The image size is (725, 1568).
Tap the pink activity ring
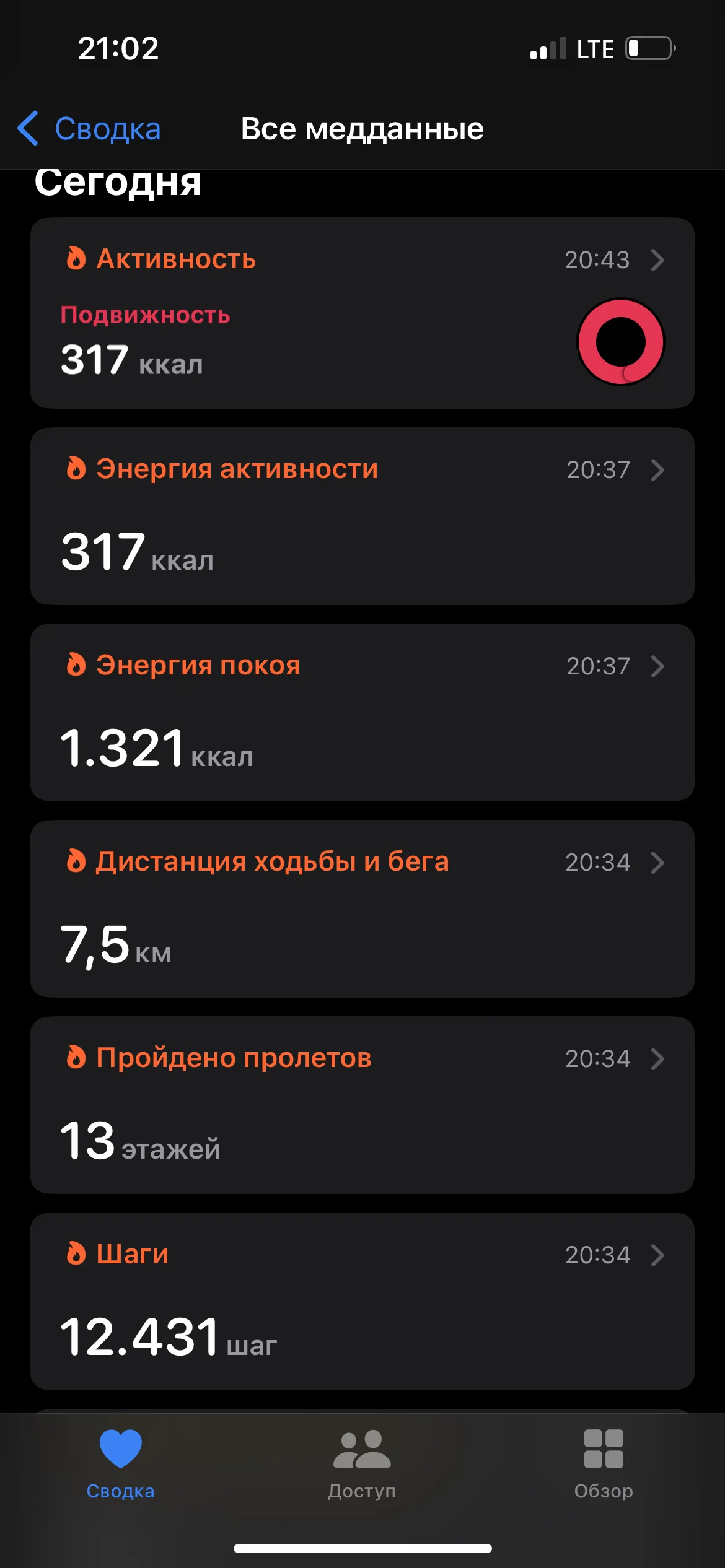pos(622,342)
